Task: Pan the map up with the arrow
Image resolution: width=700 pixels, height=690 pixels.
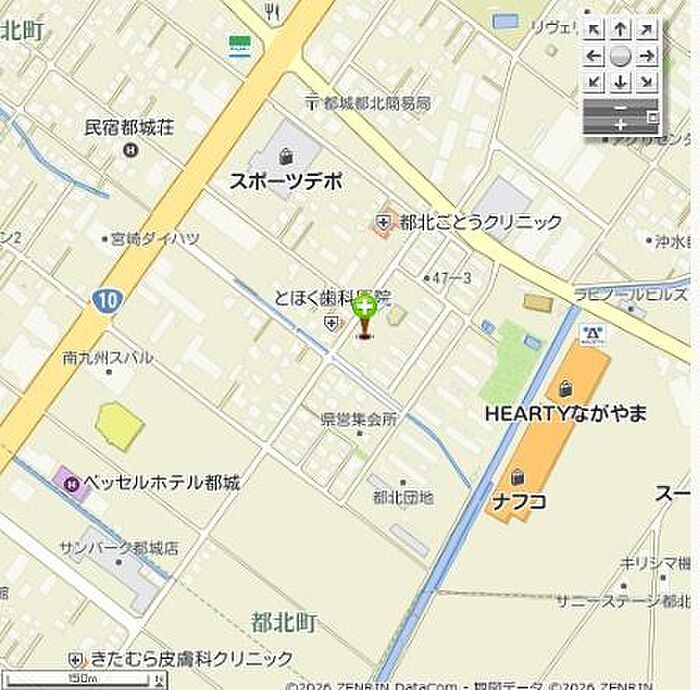Action: pyautogui.click(x=621, y=30)
